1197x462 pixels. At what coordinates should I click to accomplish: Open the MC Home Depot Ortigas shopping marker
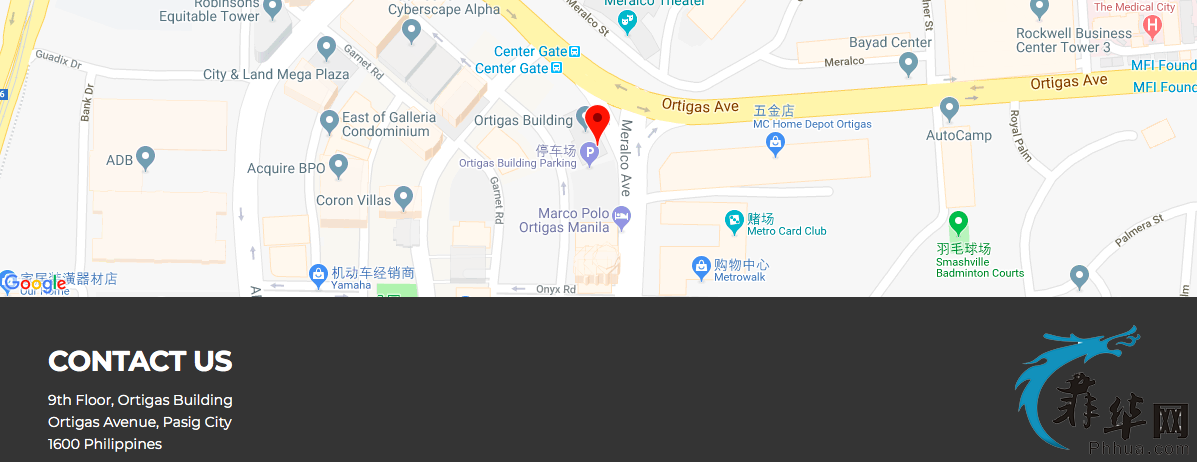[x=775, y=144]
